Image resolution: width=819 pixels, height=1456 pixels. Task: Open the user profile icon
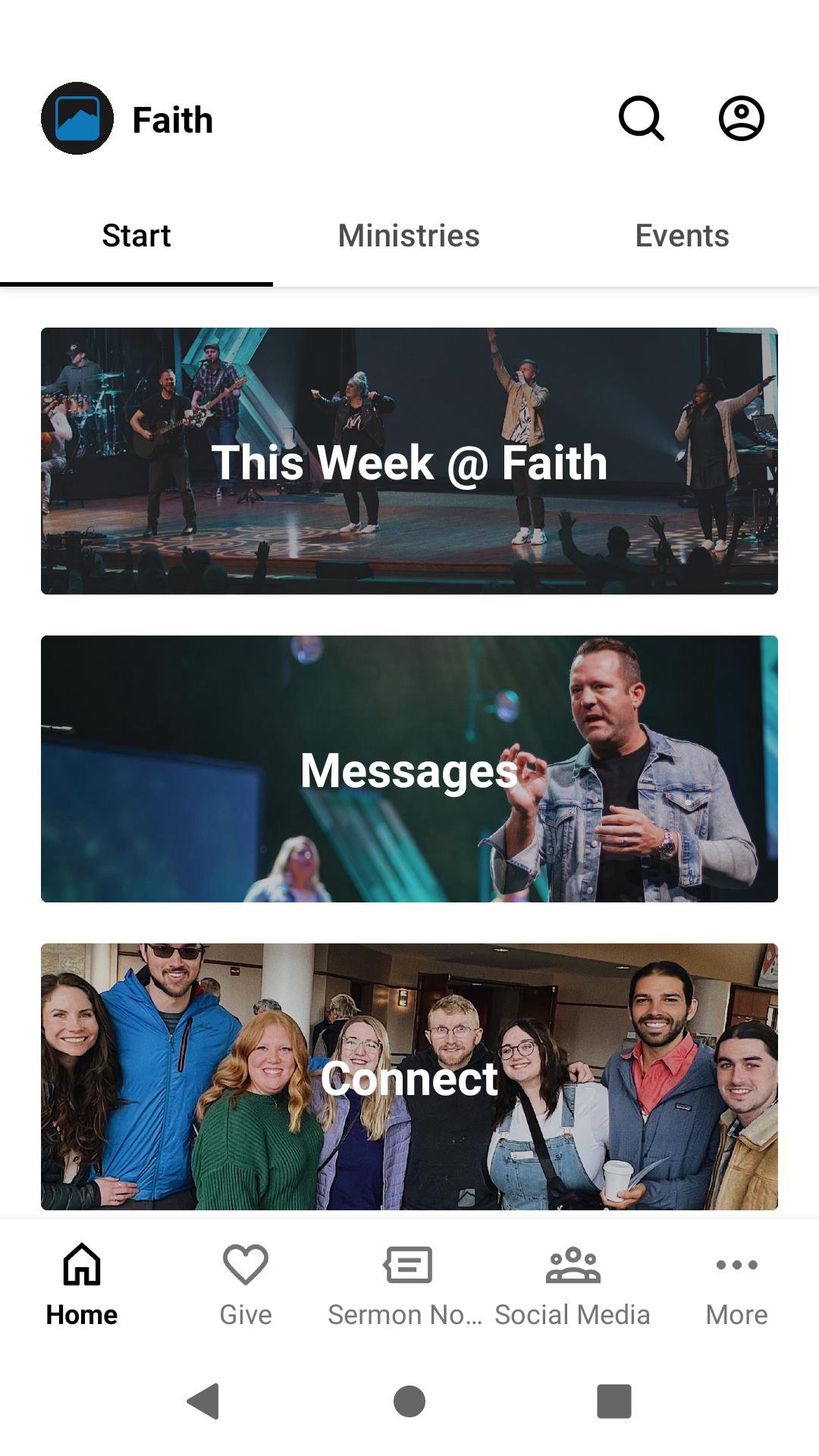pos(741,118)
